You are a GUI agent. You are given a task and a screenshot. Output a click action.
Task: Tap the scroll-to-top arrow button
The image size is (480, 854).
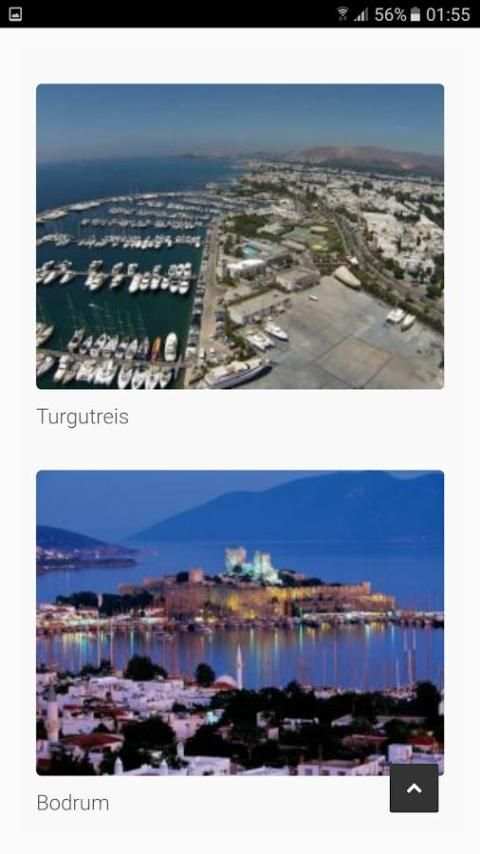pyautogui.click(x=414, y=788)
